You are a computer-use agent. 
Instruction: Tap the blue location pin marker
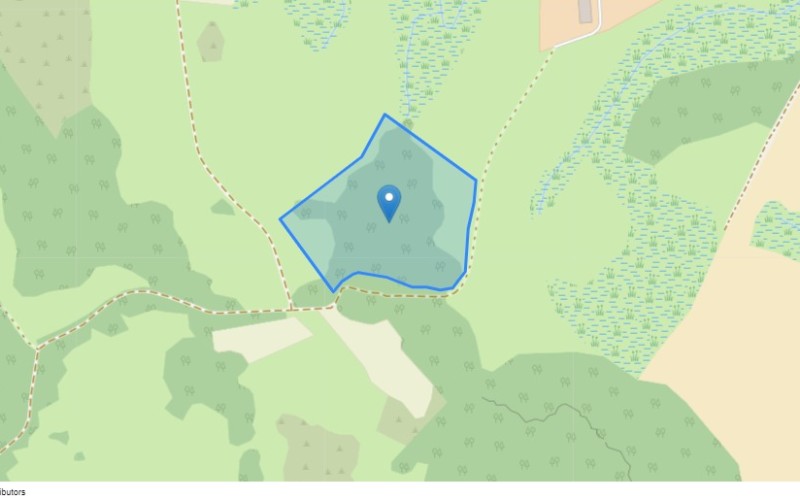pyautogui.click(x=388, y=201)
